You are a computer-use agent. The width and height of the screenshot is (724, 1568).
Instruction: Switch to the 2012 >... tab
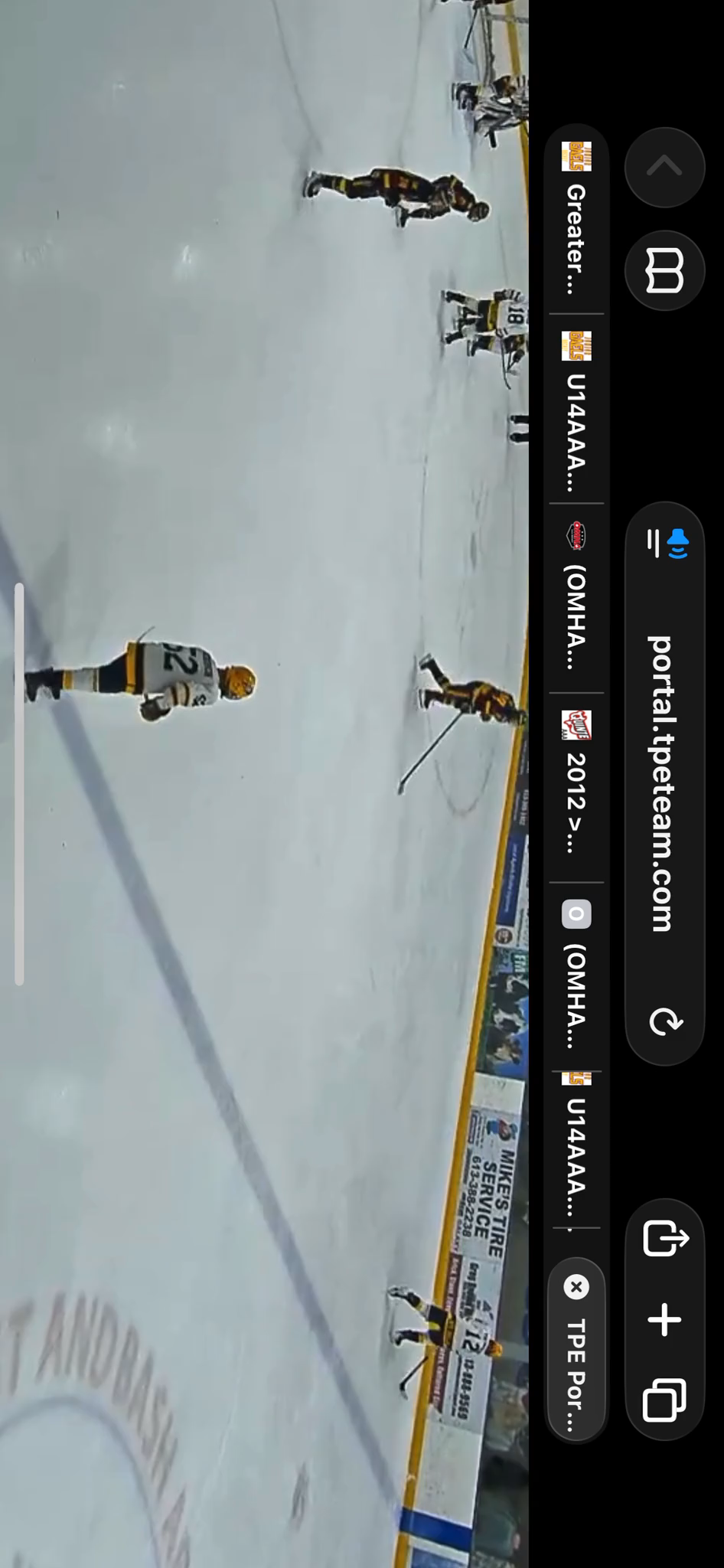click(576, 787)
